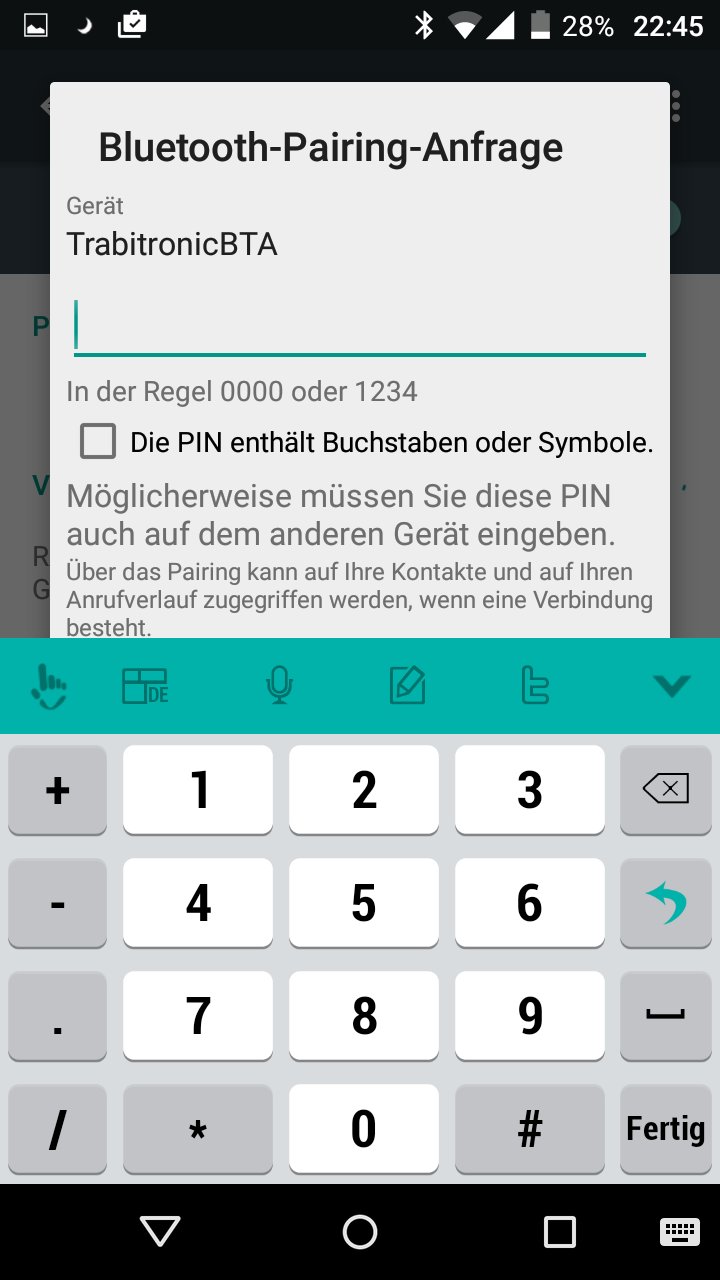The image size is (720, 1280).
Task: Delete last digit with backspace key
Action: [665, 790]
